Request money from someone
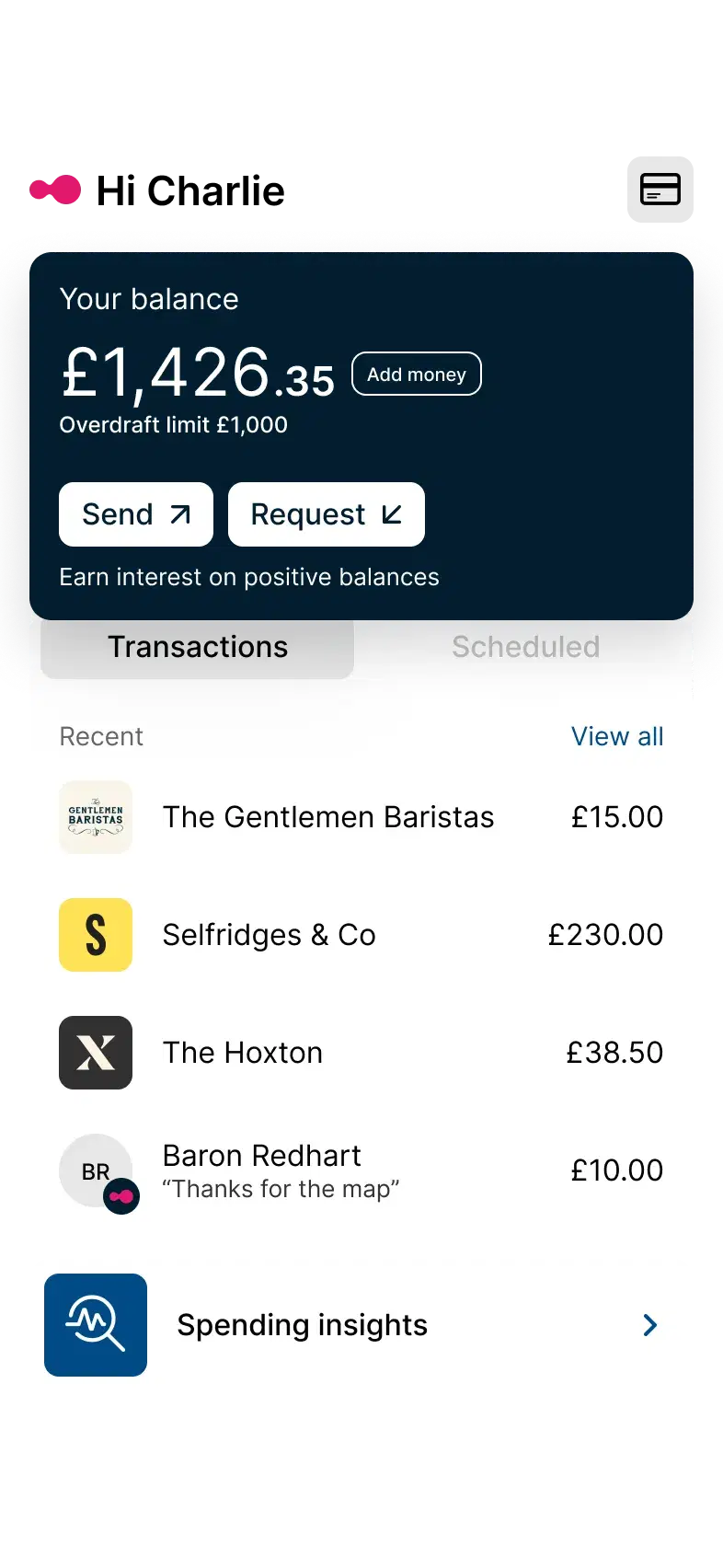 (327, 514)
